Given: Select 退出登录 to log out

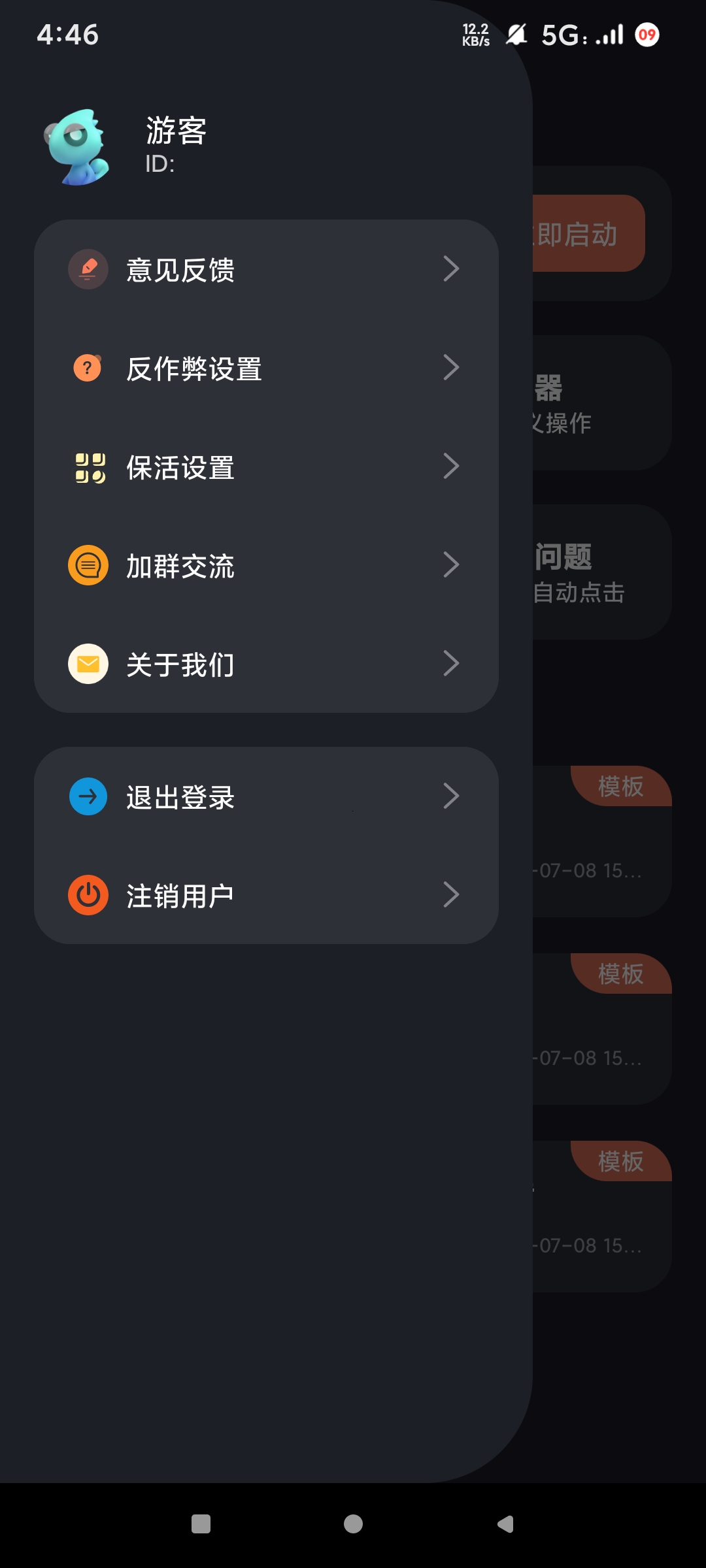Looking at the screenshot, I should pos(266,796).
